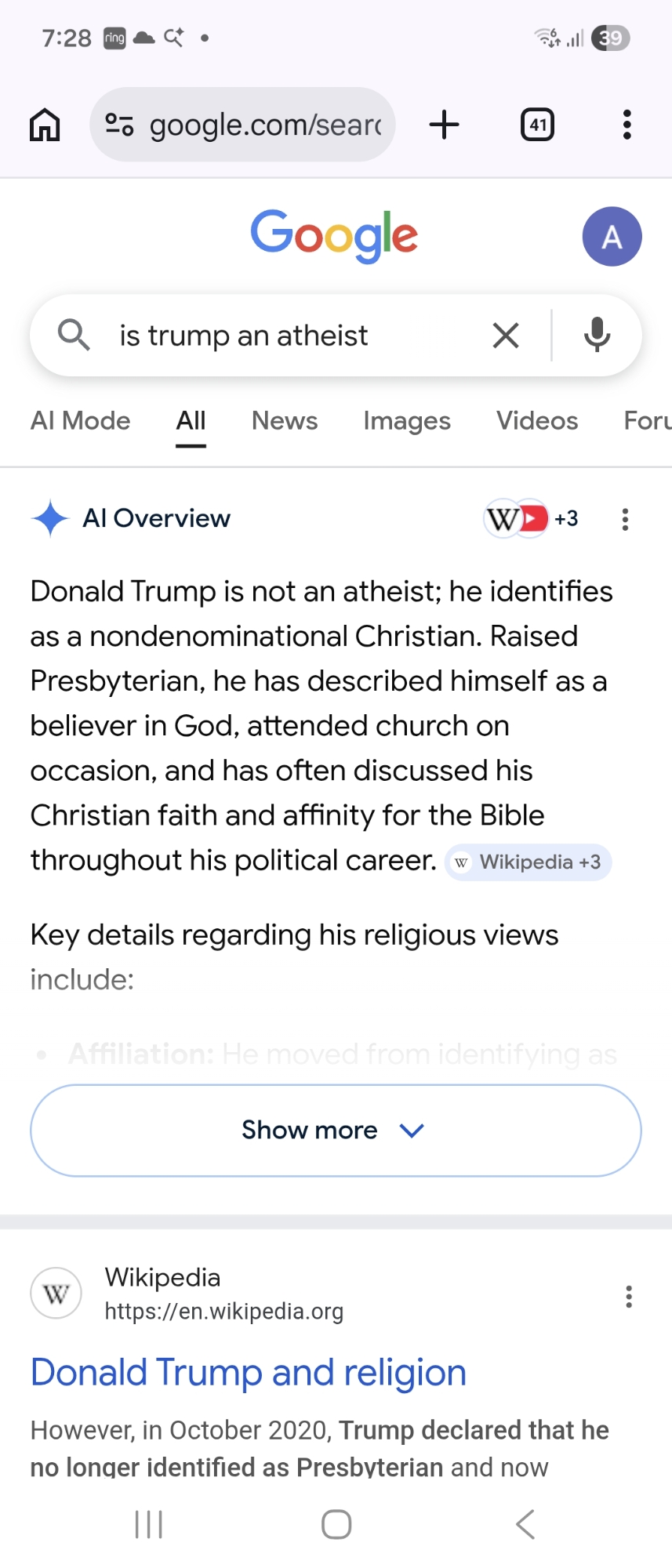The image size is (672, 1568).
Task: Open the Google account avatar
Action: (612, 237)
